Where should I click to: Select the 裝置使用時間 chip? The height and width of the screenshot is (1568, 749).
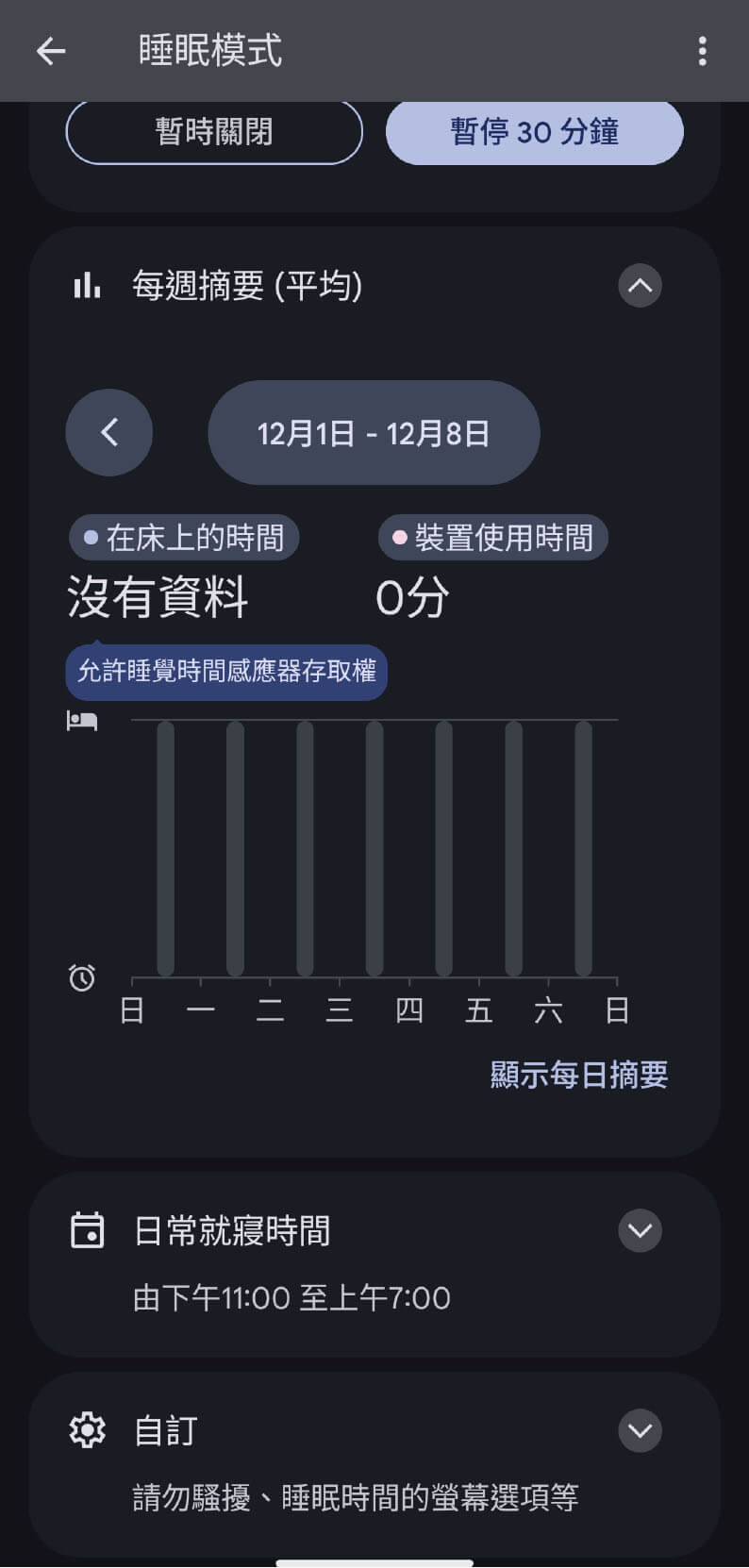pos(493,538)
